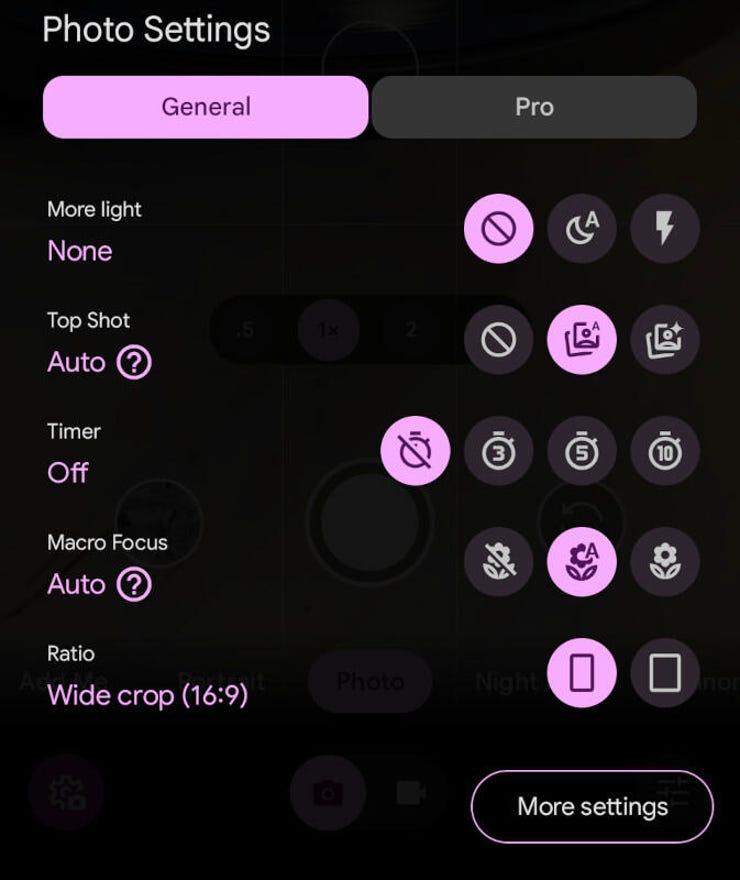740x880 pixels.
Task: Set Top Shot to Auto
Action: (582, 341)
